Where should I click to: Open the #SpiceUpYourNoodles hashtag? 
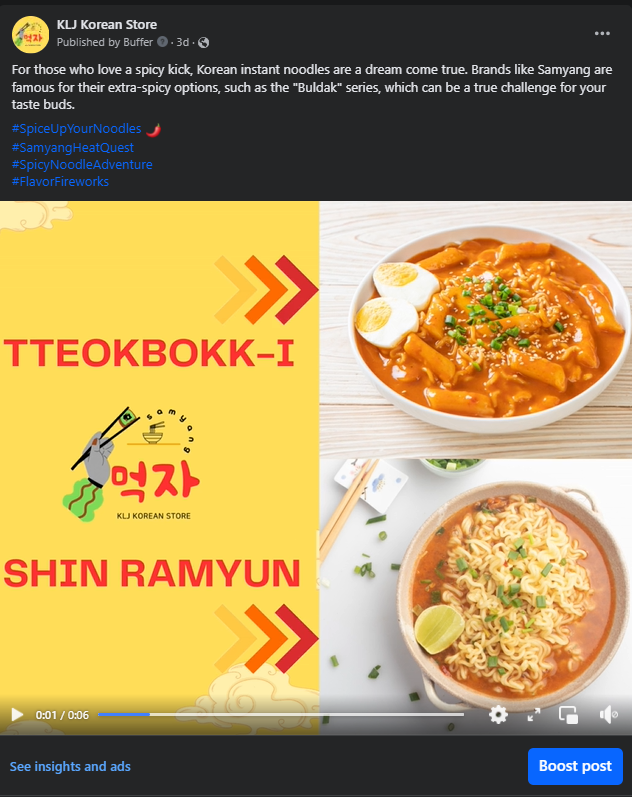click(x=77, y=129)
